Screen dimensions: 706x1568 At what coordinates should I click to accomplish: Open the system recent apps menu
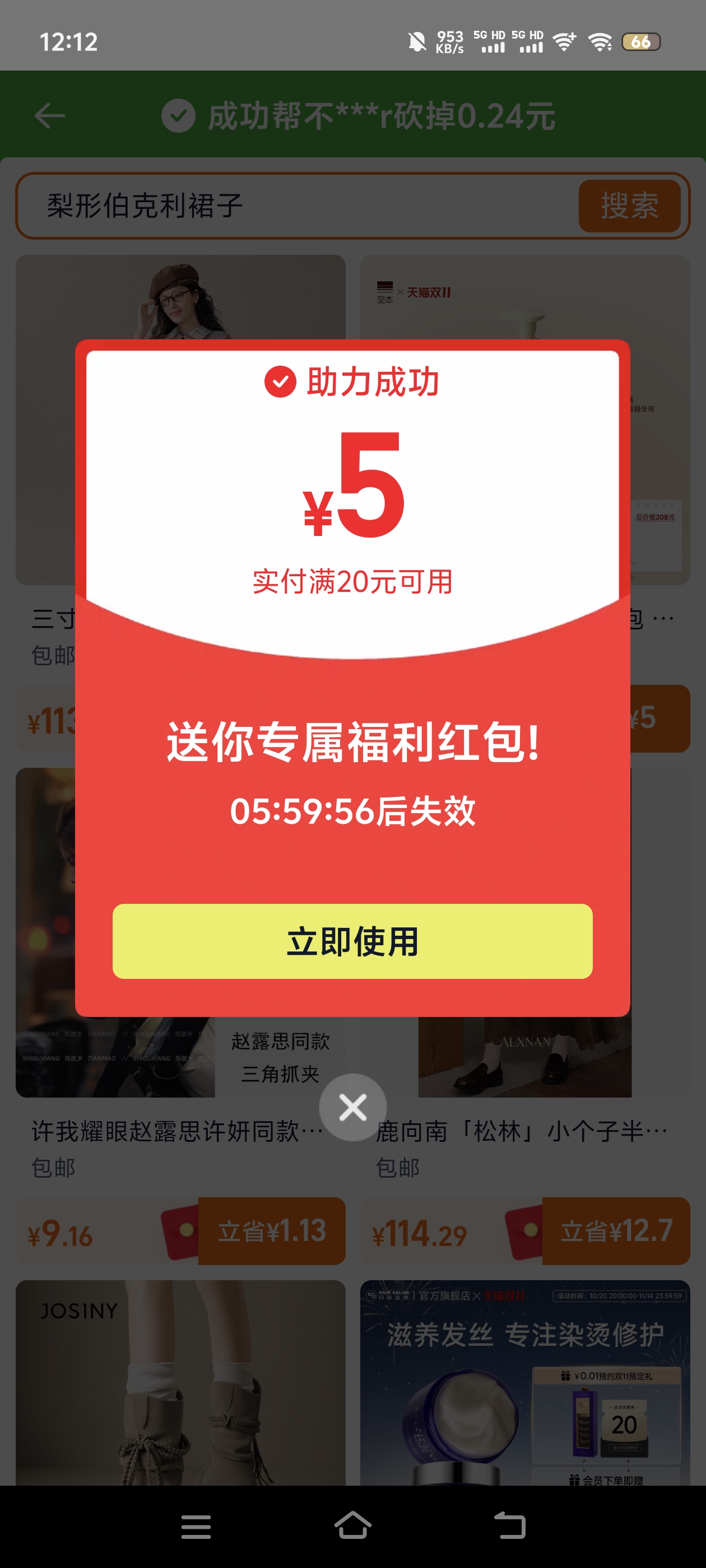coord(196,1526)
